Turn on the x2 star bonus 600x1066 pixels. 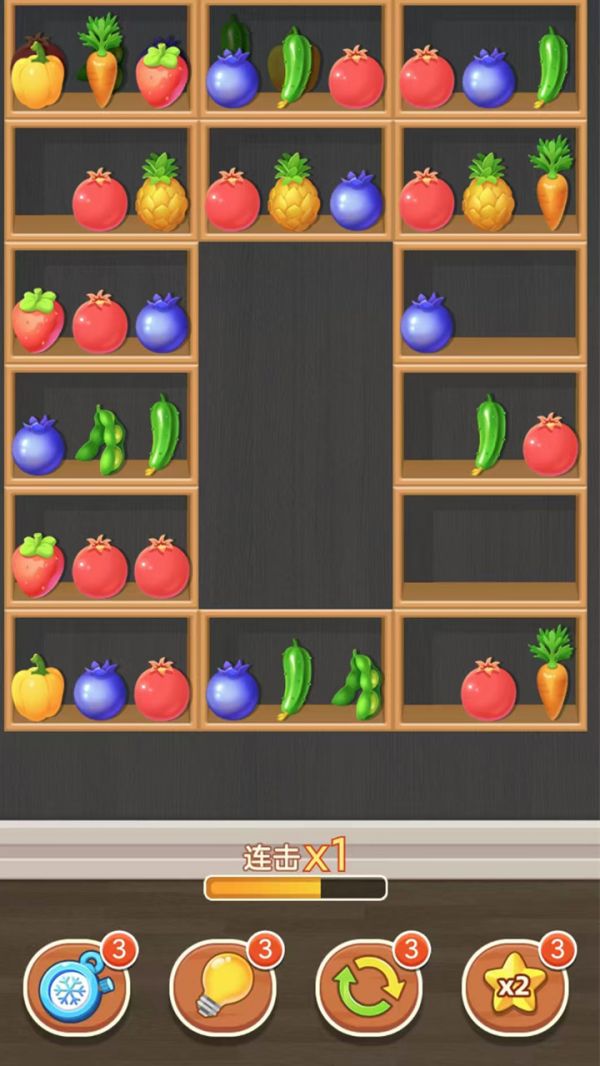(x=514, y=989)
